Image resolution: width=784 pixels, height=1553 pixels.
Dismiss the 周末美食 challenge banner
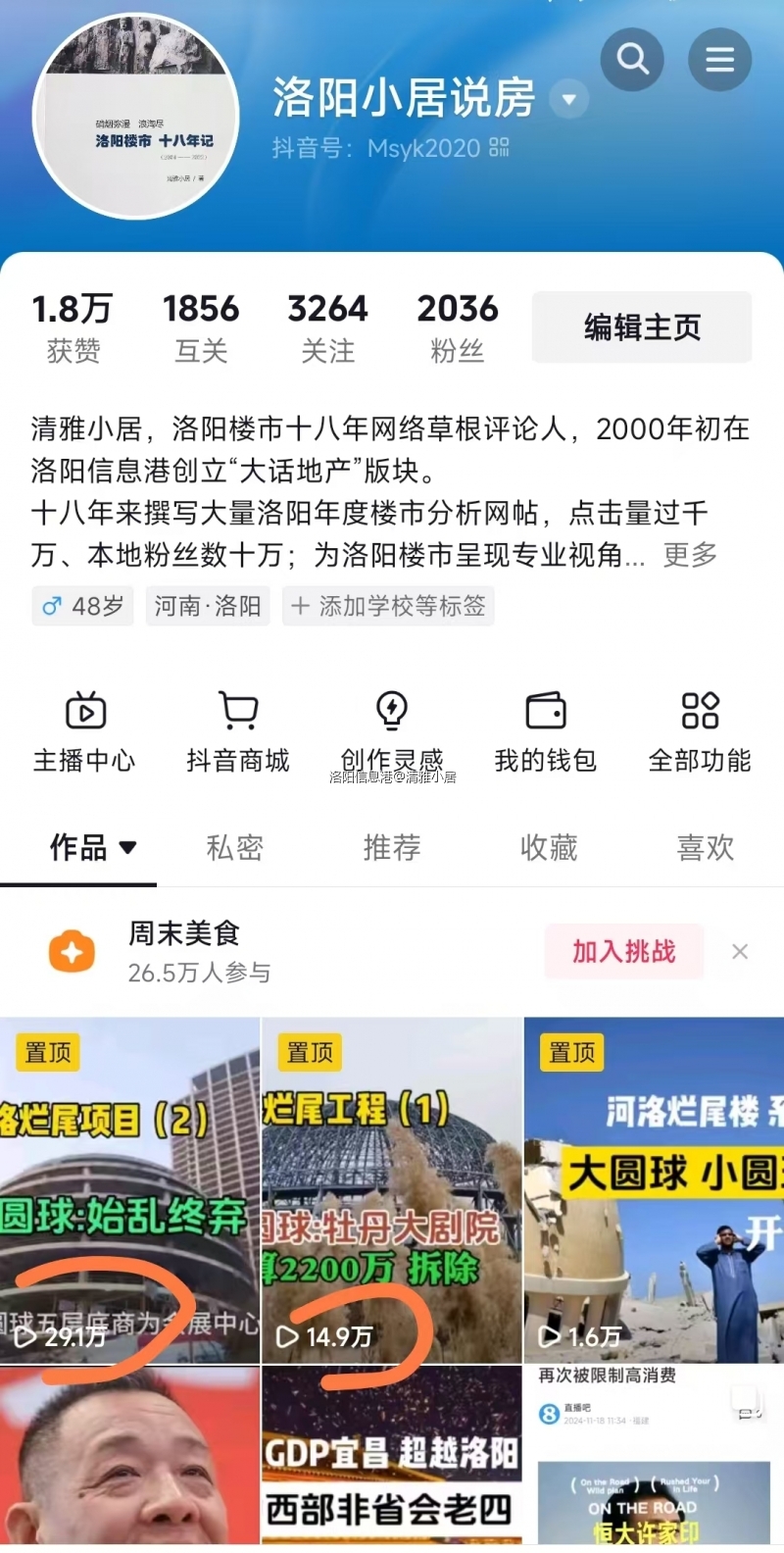[x=740, y=951]
